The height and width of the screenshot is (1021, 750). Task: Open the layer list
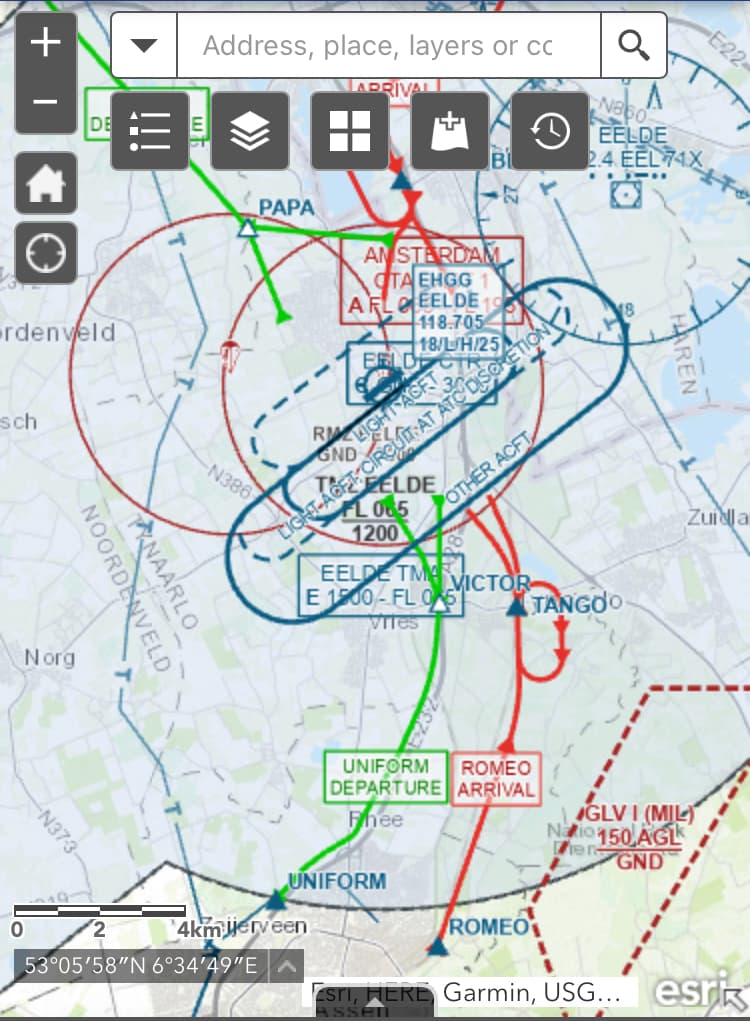tap(250, 131)
